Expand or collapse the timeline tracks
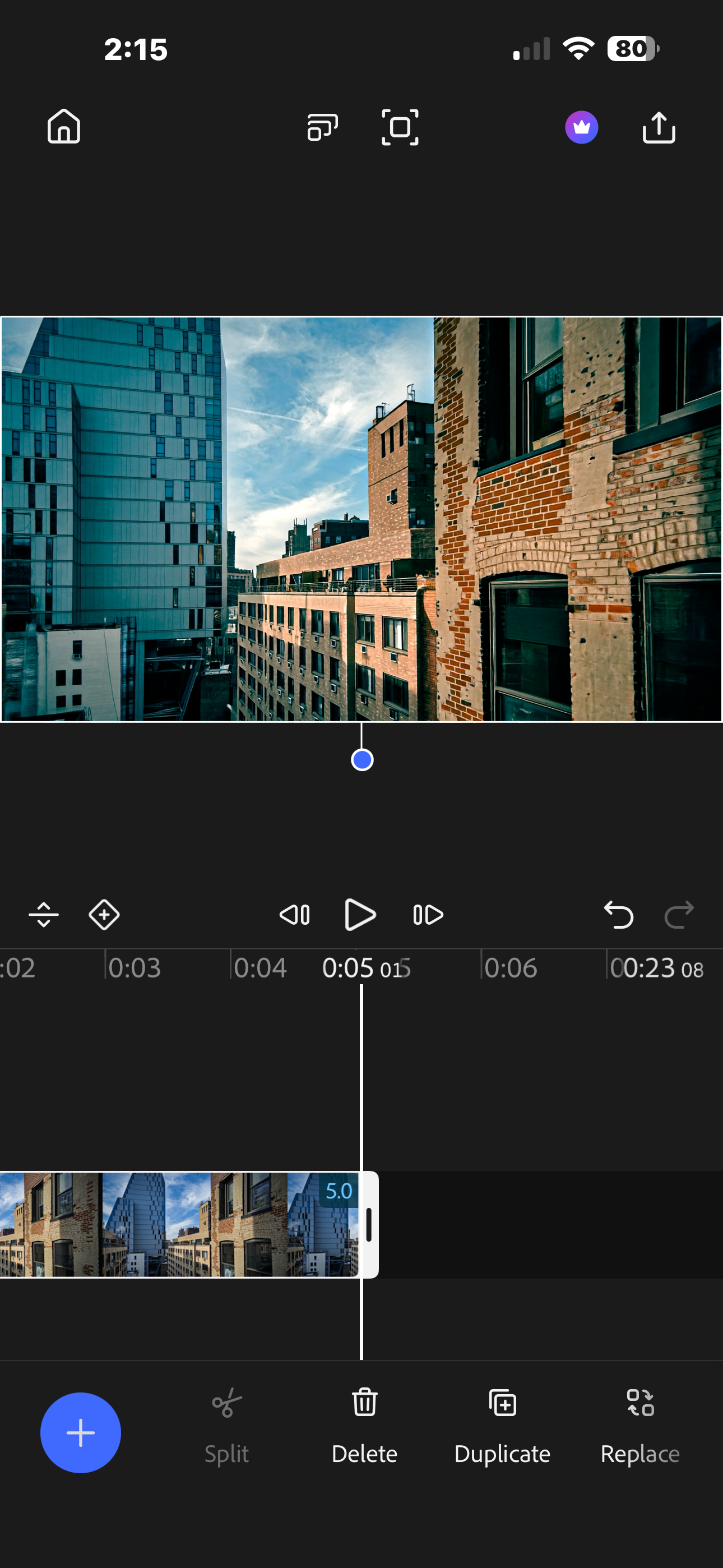The height and width of the screenshot is (1568, 723). click(x=44, y=914)
